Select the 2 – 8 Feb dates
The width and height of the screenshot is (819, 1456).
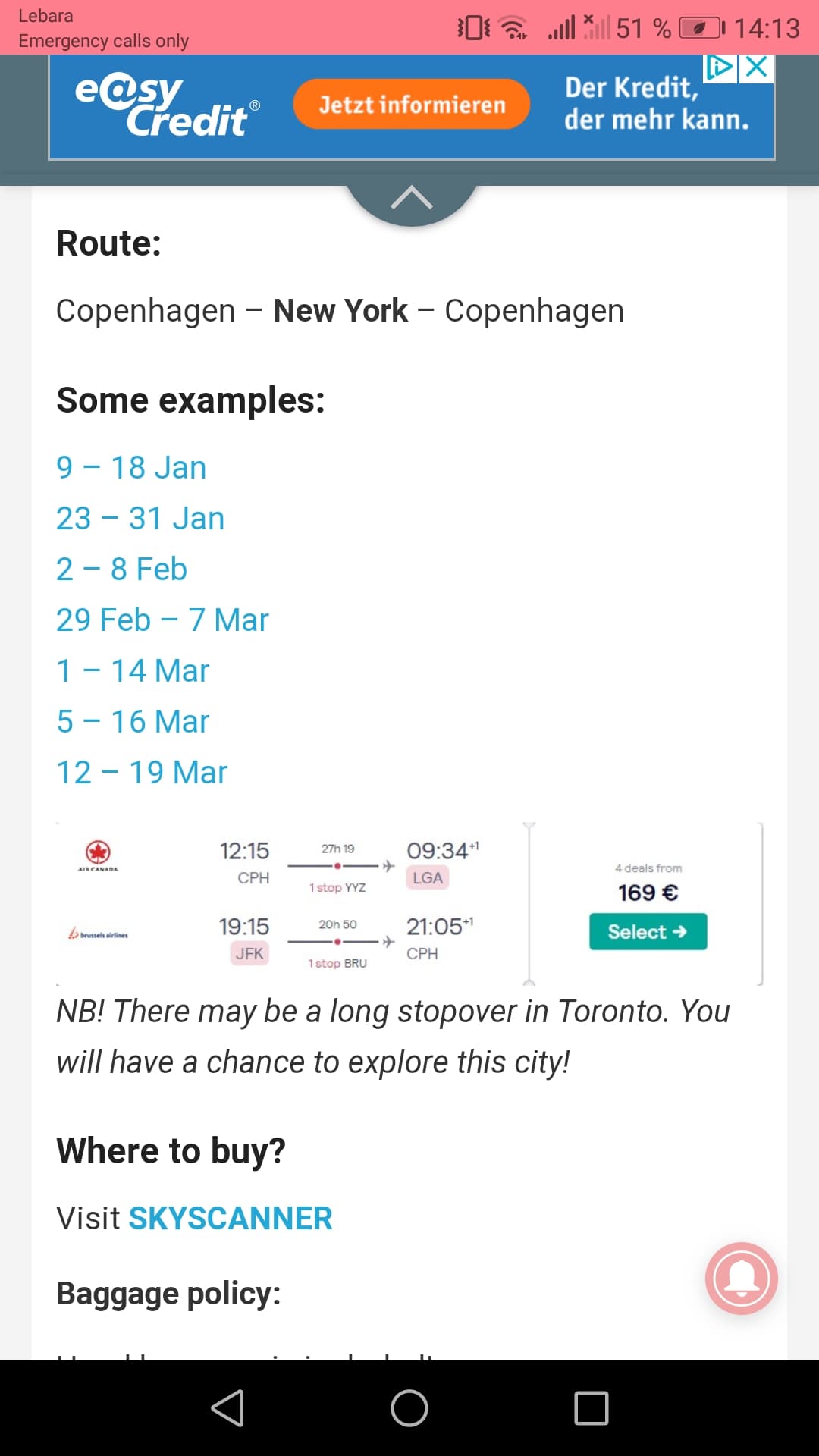point(121,570)
